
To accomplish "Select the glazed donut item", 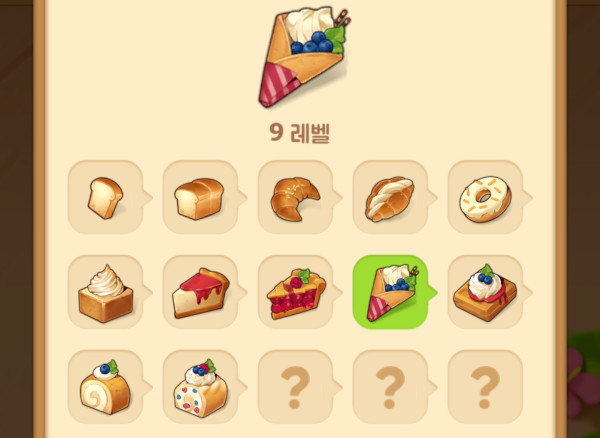I will pyautogui.click(x=484, y=197).
